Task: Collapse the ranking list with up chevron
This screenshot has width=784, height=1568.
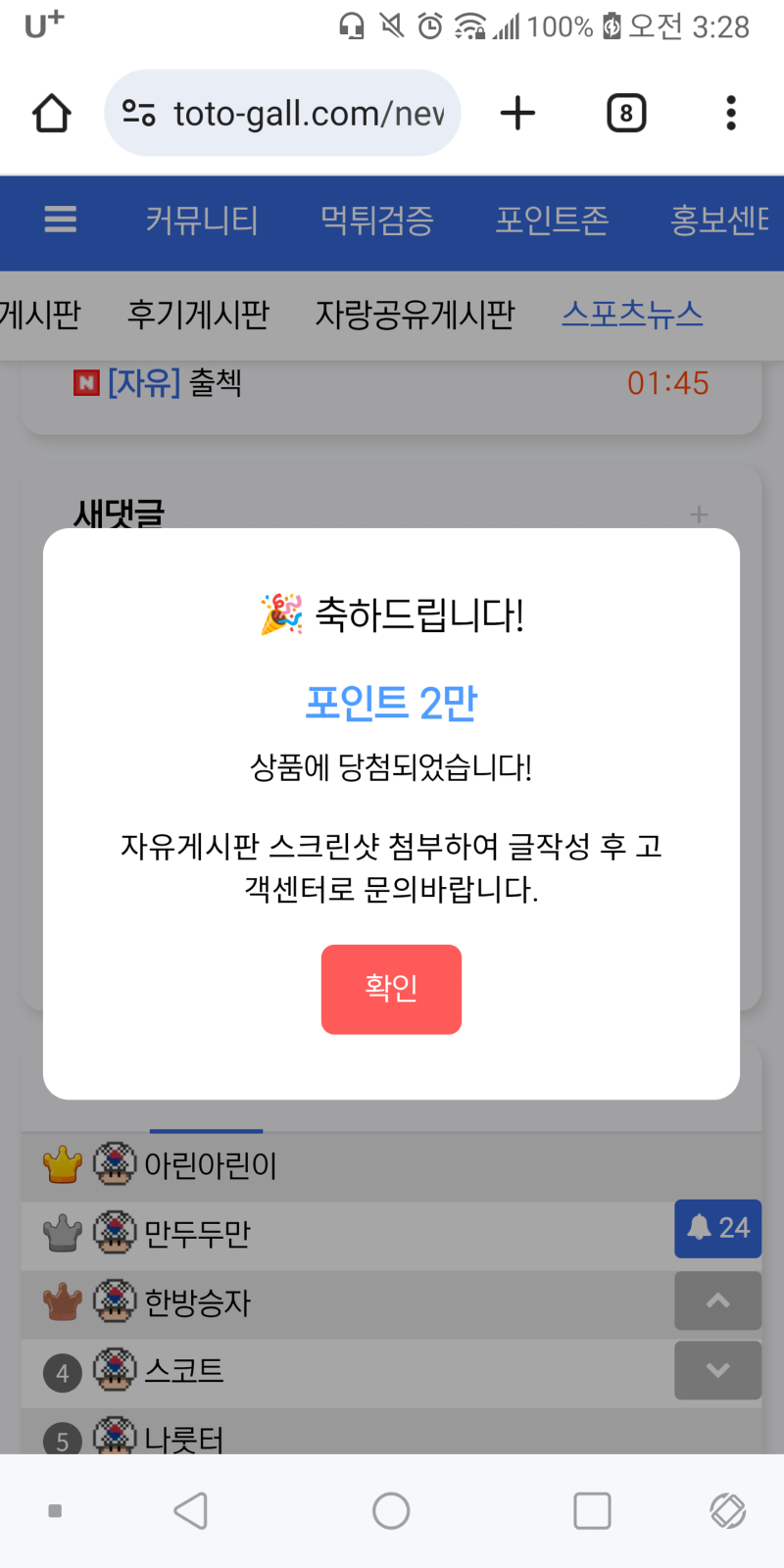Action: tap(717, 1300)
